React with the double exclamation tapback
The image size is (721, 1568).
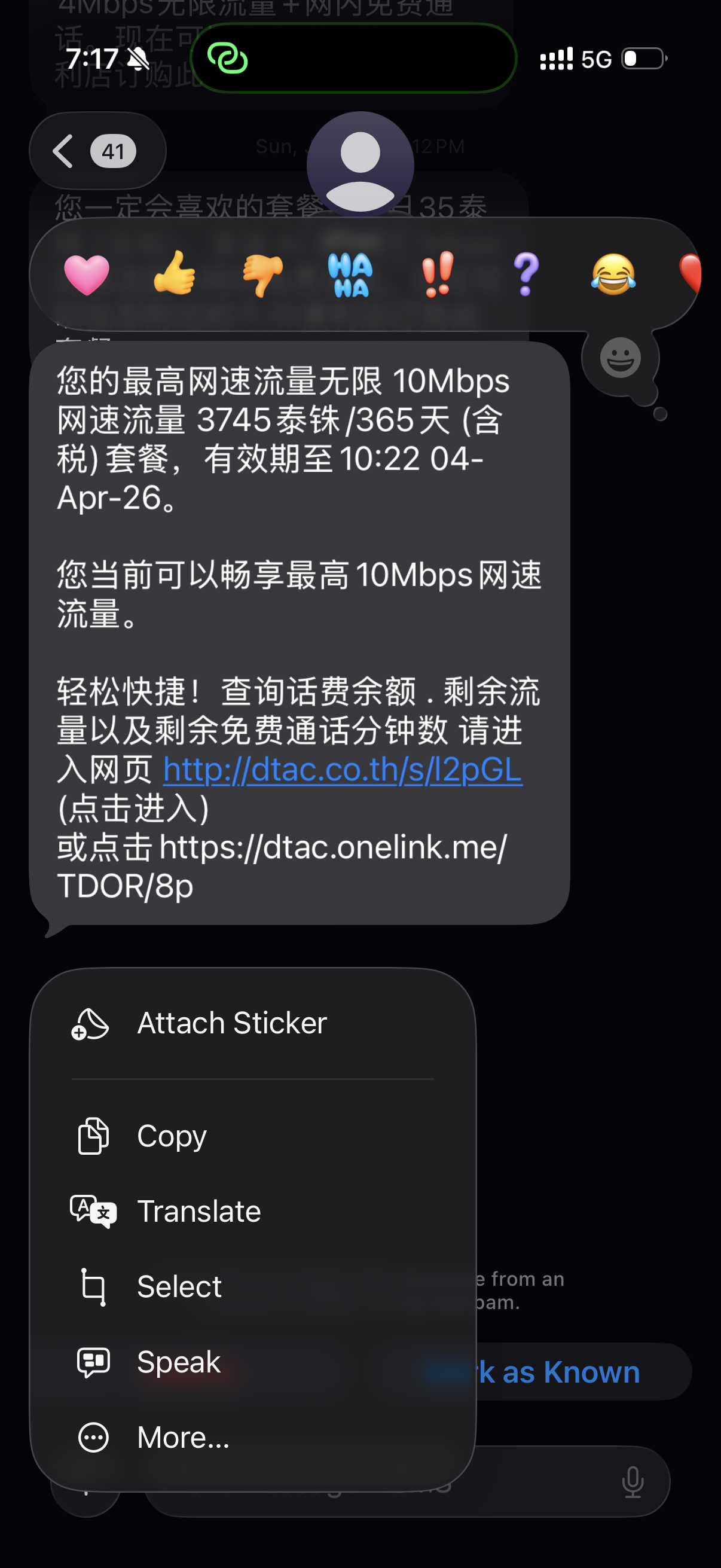tap(438, 274)
